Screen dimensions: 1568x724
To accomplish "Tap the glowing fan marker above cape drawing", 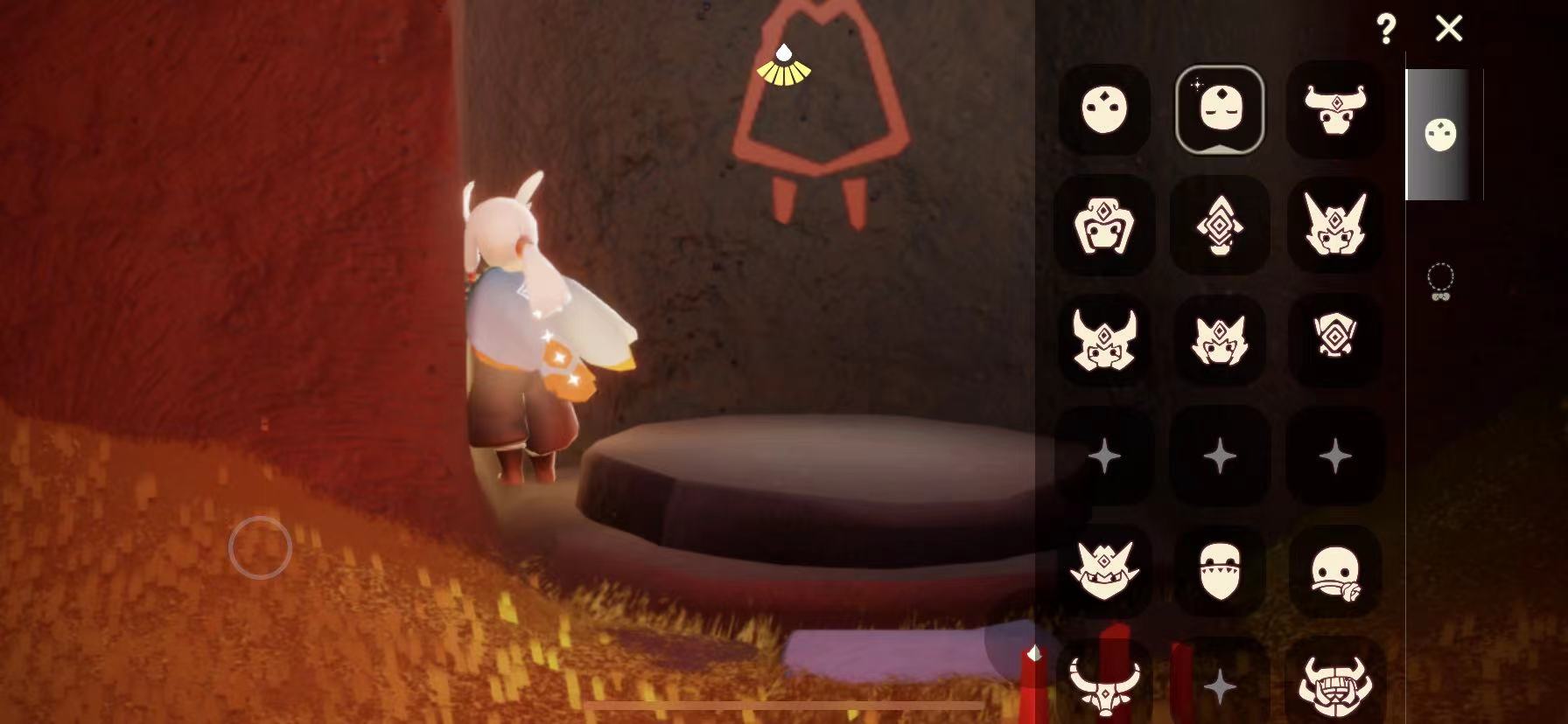I will [x=783, y=66].
